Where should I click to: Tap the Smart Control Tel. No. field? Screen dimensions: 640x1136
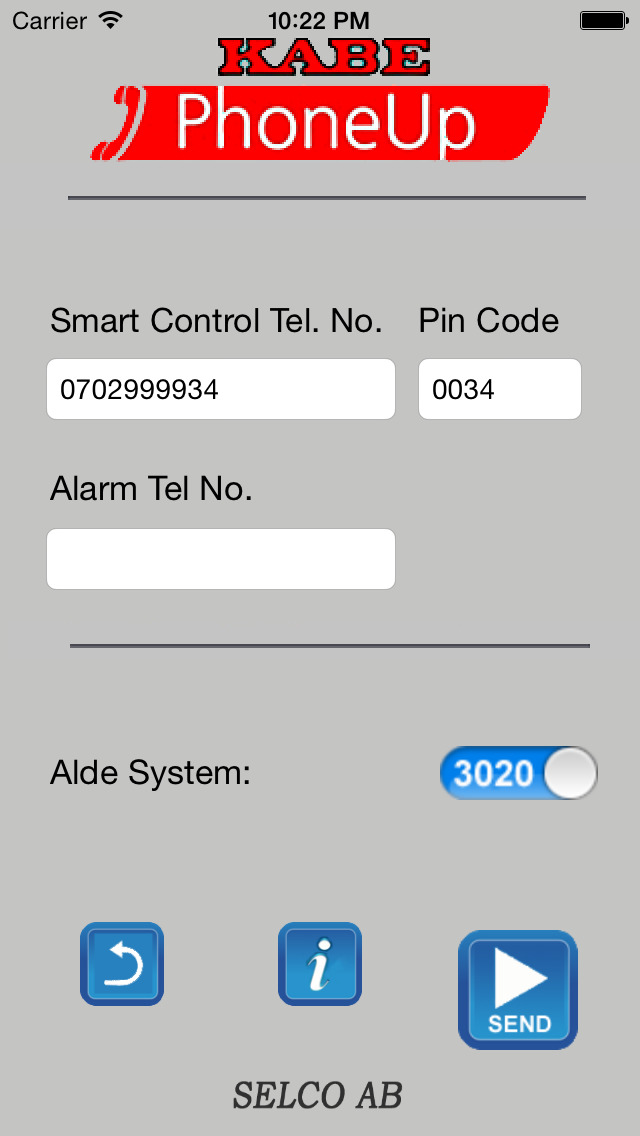click(221, 389)
